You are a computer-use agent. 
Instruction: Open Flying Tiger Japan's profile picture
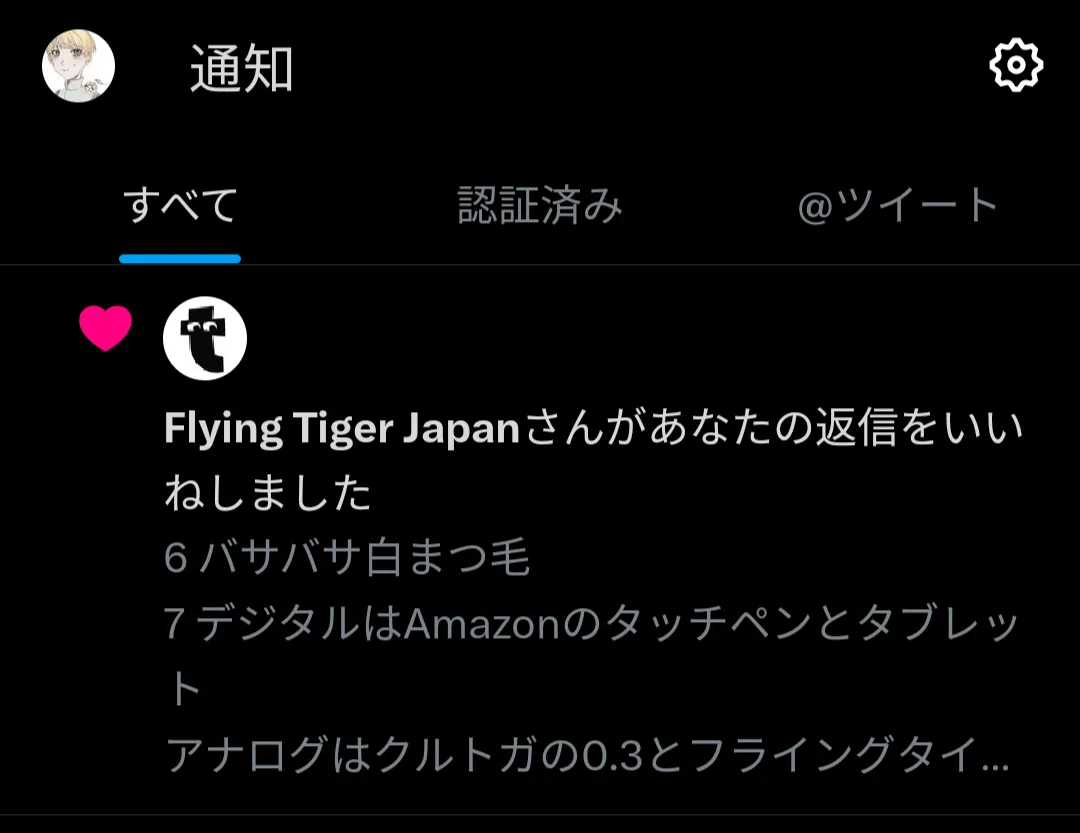(x=205, y=337)
